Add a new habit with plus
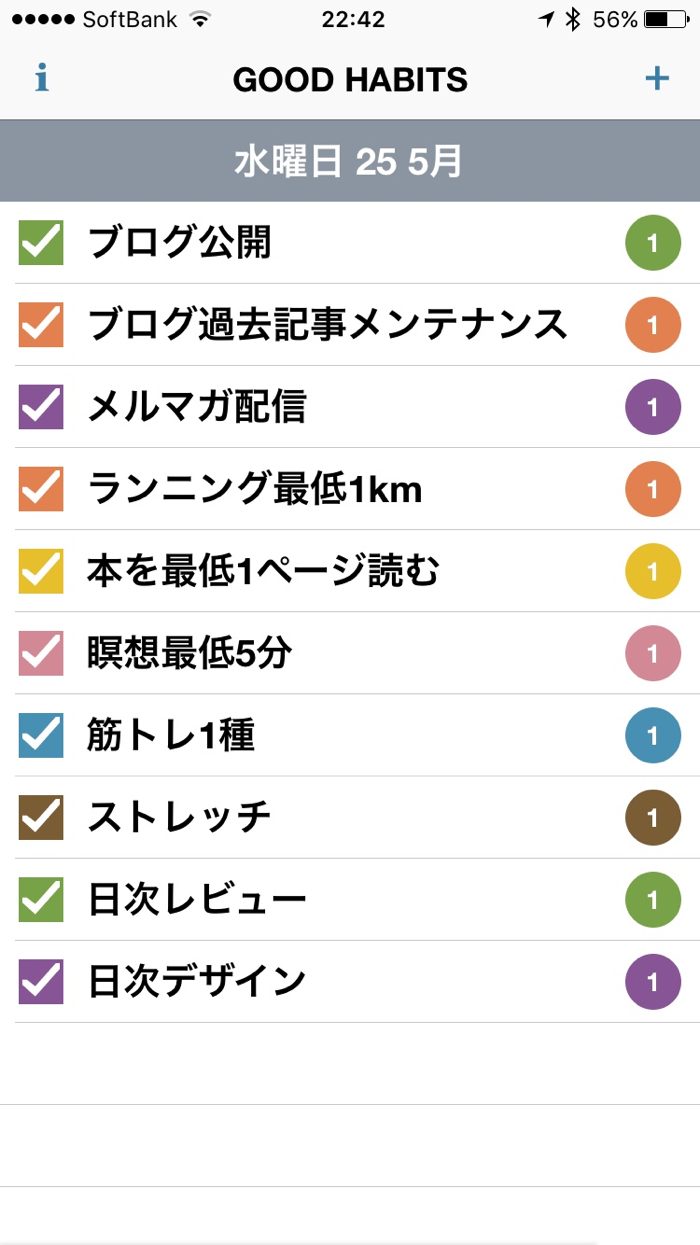 (657, 78)
